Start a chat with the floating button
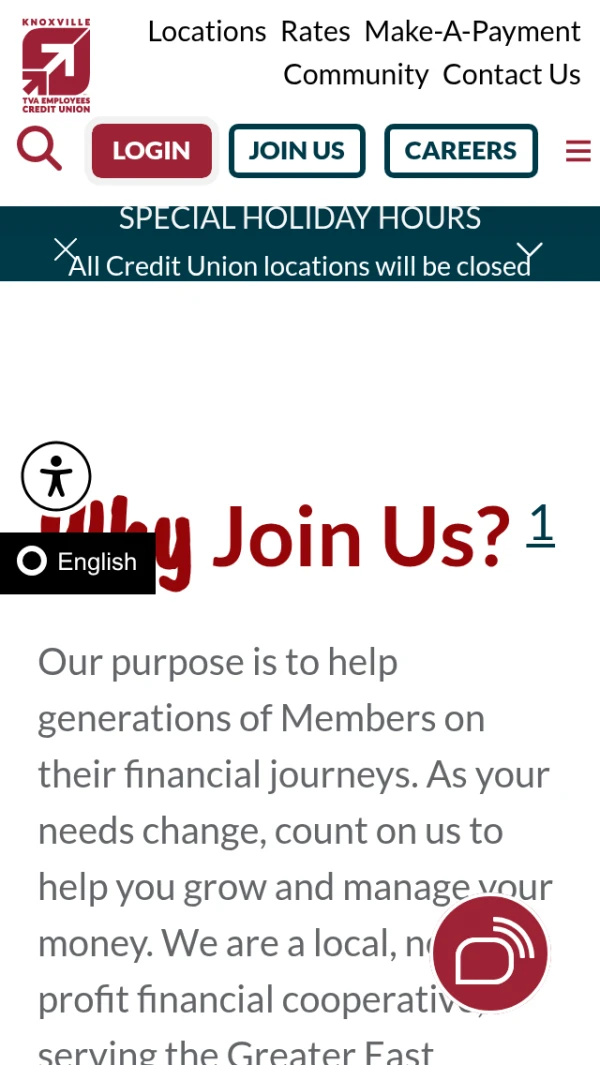The width and height of the screenshot is (600, 1065). coord(490,954)
